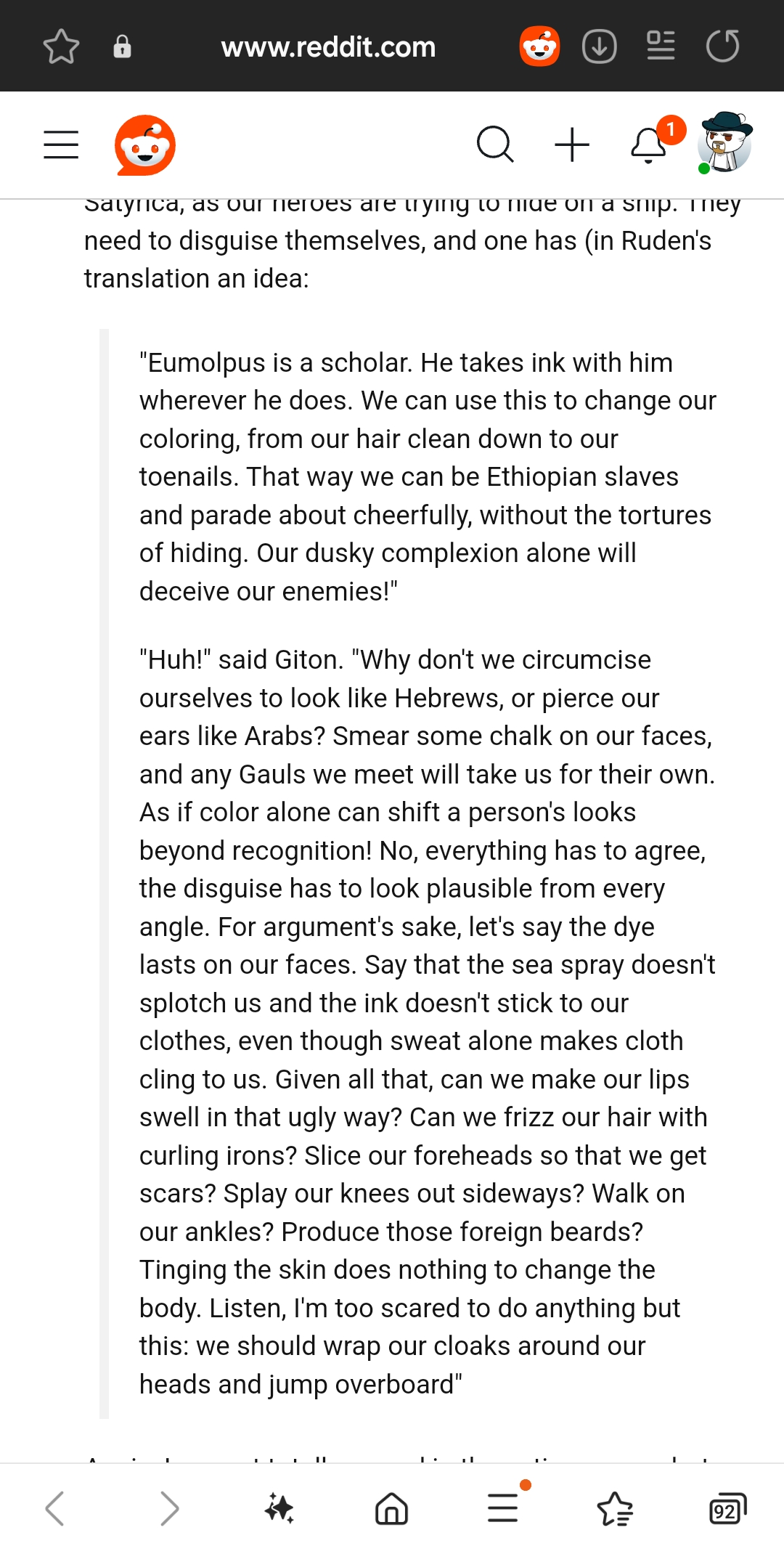The height and width of the screenshot is (1554, 784).
Task: Open browser main menu
Action: pyautogui.click(x=503, y=1508)
